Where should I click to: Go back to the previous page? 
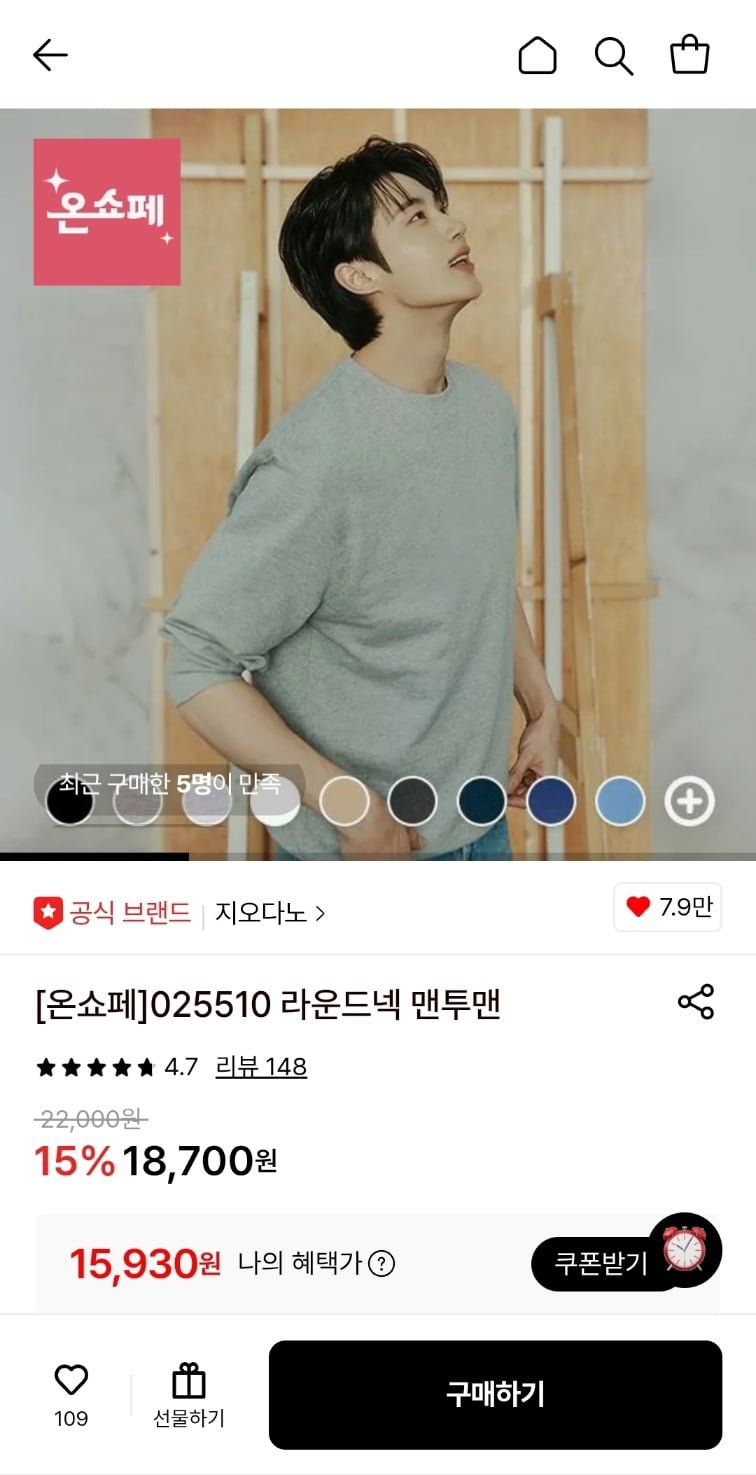49,55
